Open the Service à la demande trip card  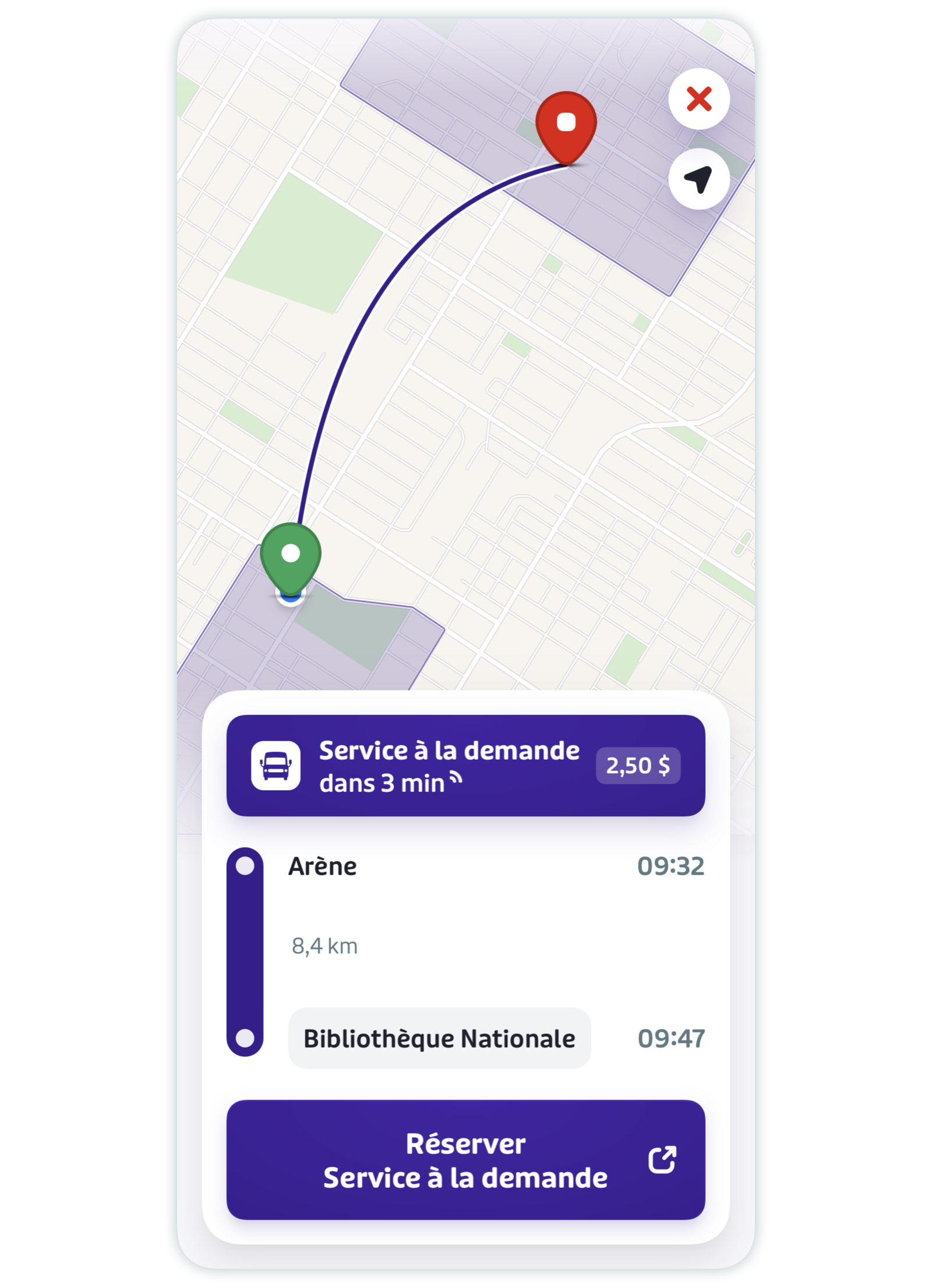point(465,765)
